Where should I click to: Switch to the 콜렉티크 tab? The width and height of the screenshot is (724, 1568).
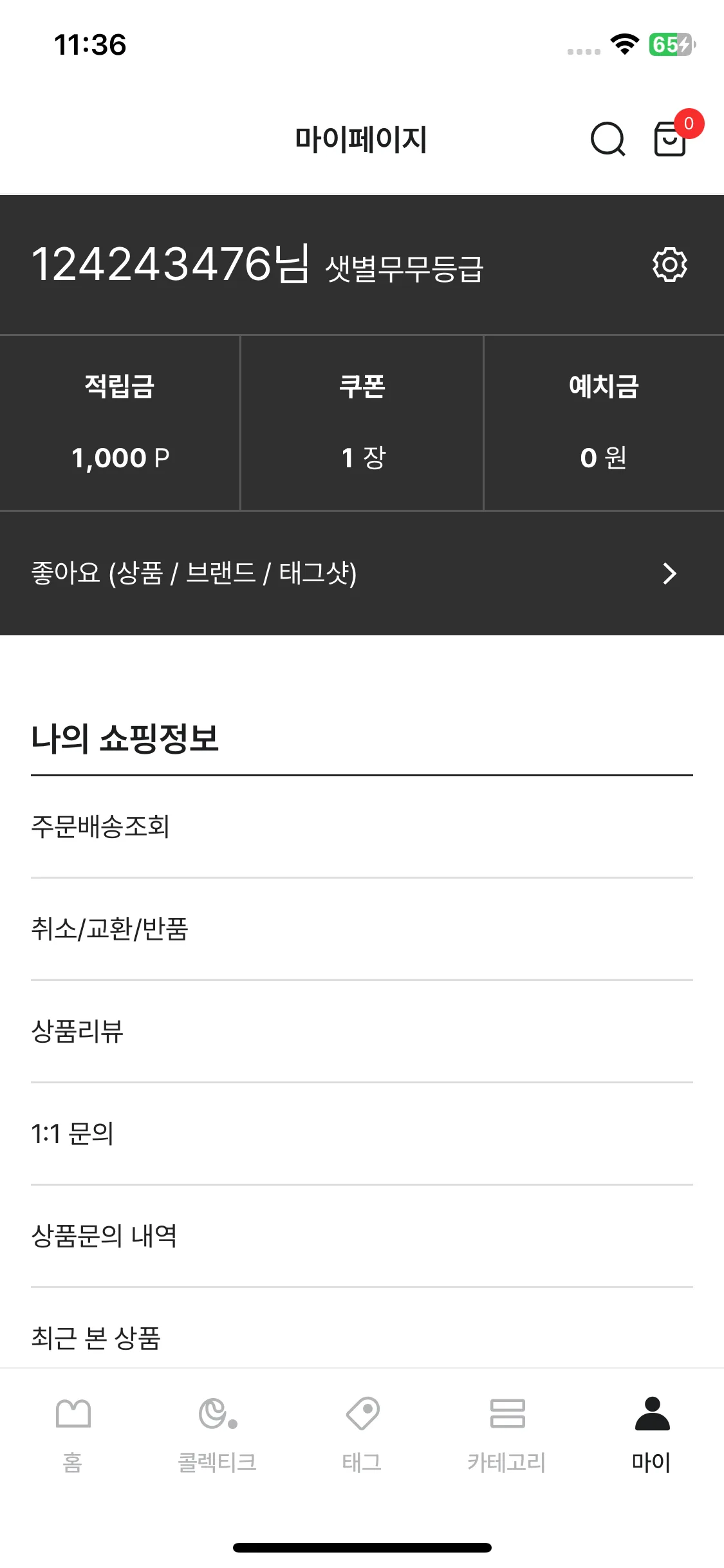pyautogui.click(x=218, y=1433)
